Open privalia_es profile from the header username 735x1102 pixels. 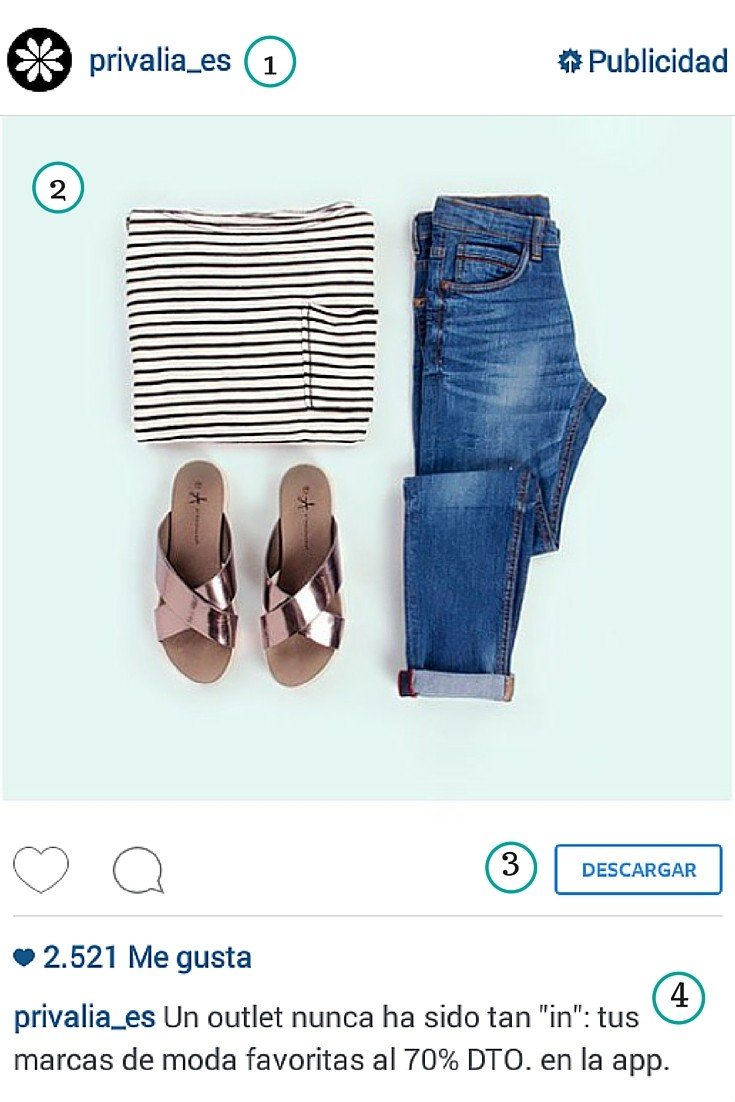click(160, 61)
